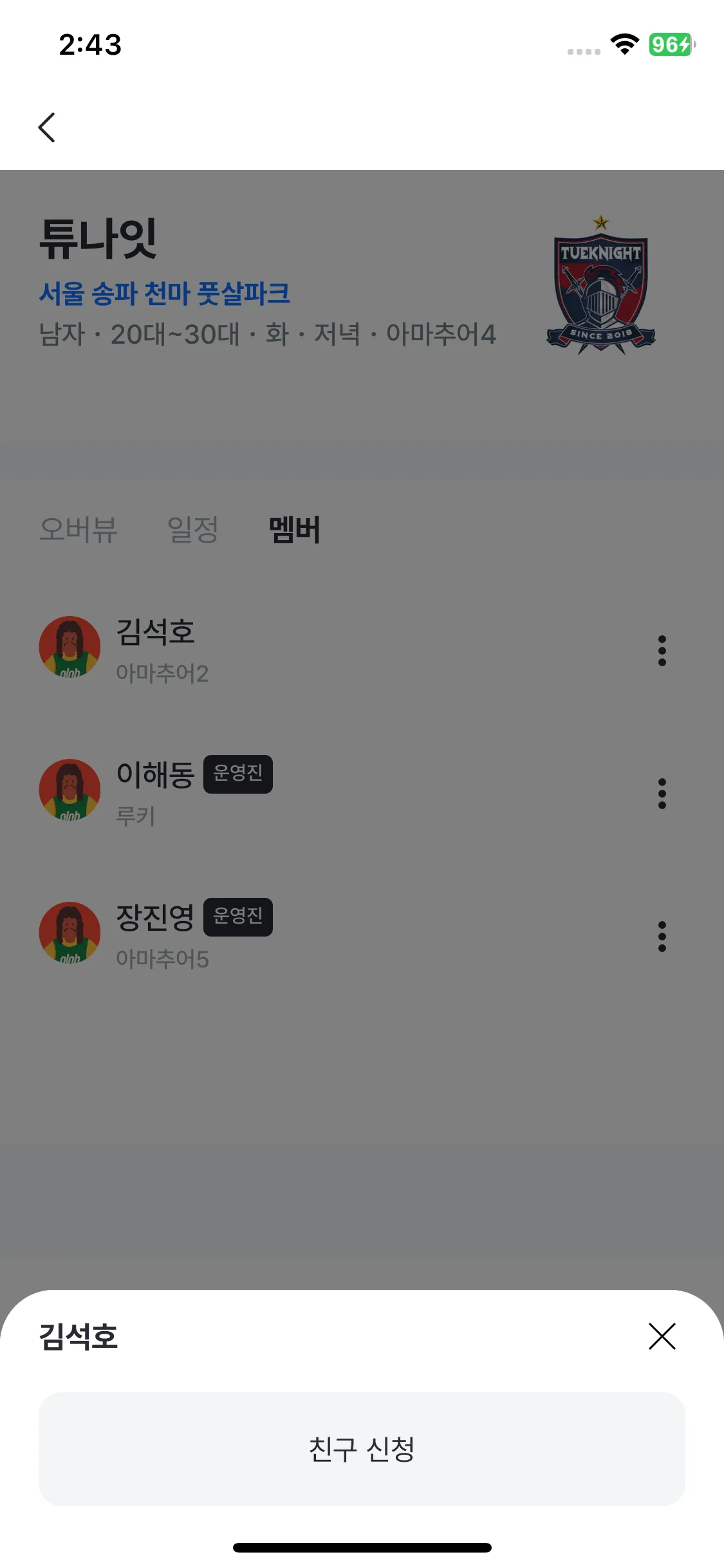Open more options for 이해동
724x1568 pixels.
(x=662, y=794)
